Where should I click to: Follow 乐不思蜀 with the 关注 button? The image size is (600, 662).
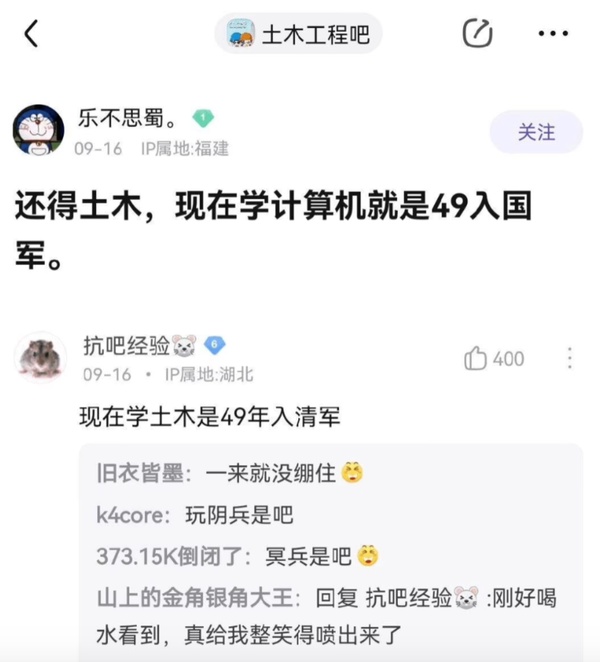[535, 132]
